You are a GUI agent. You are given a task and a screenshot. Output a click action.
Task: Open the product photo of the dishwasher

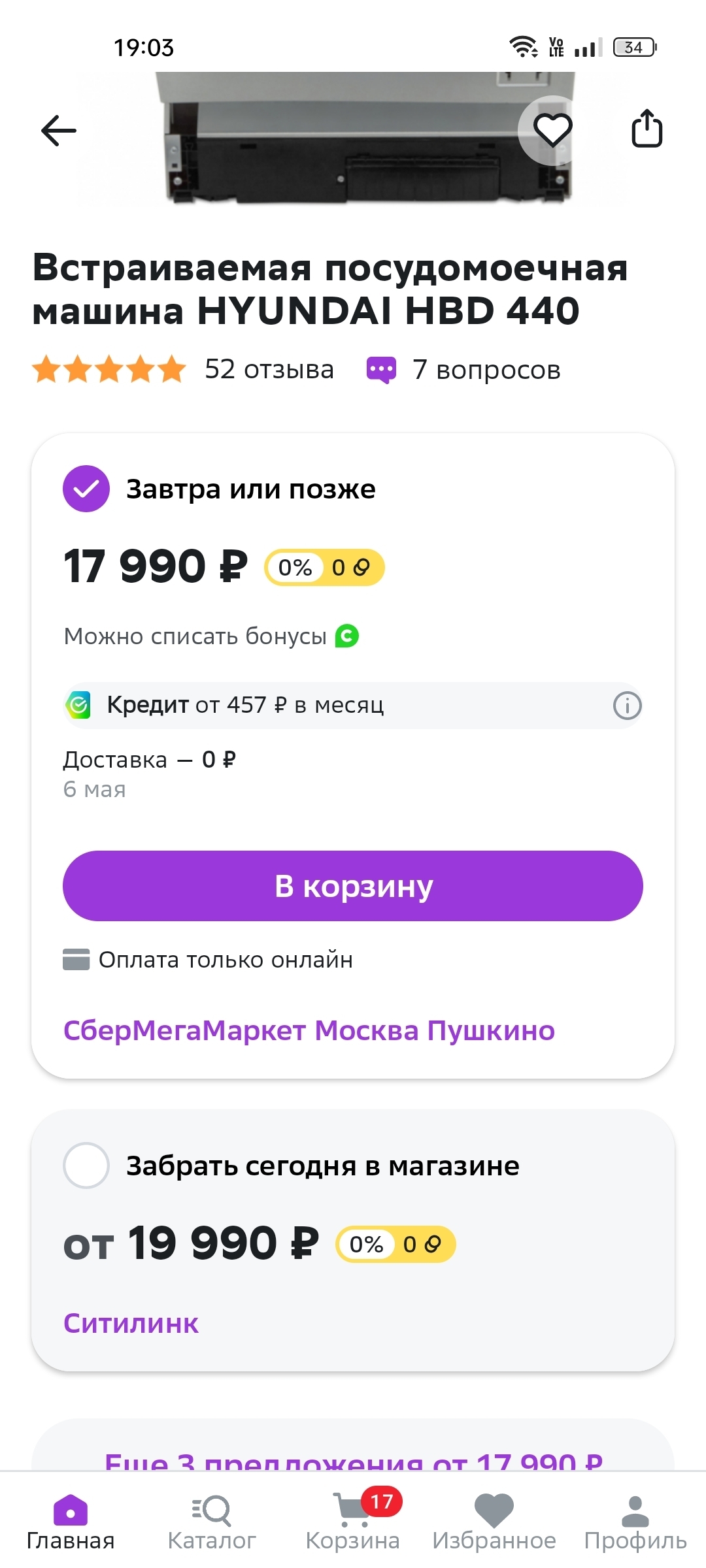pyautogui.click(x=353, y=150)
